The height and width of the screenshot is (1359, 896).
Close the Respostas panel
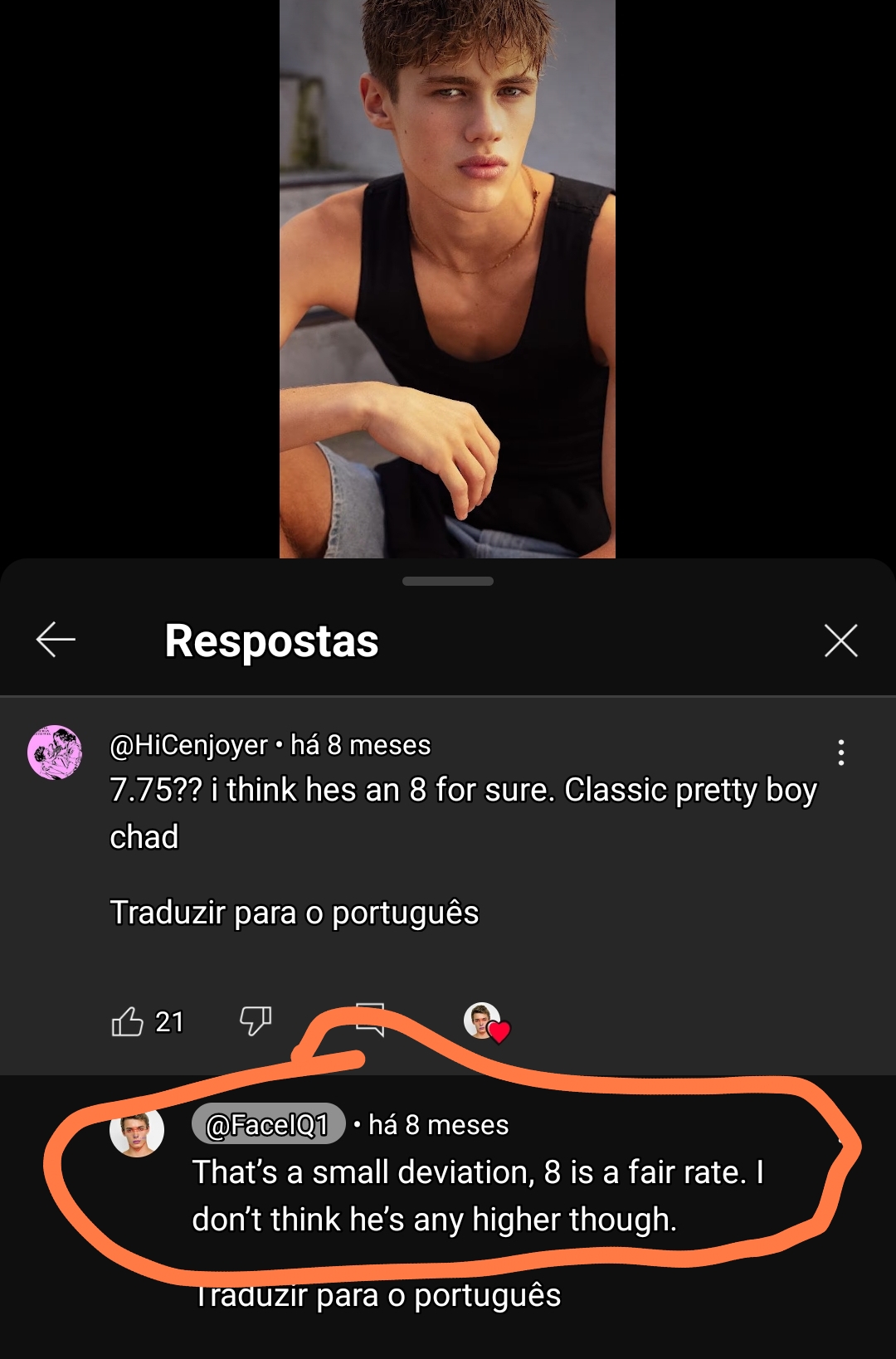coord(840,641)
